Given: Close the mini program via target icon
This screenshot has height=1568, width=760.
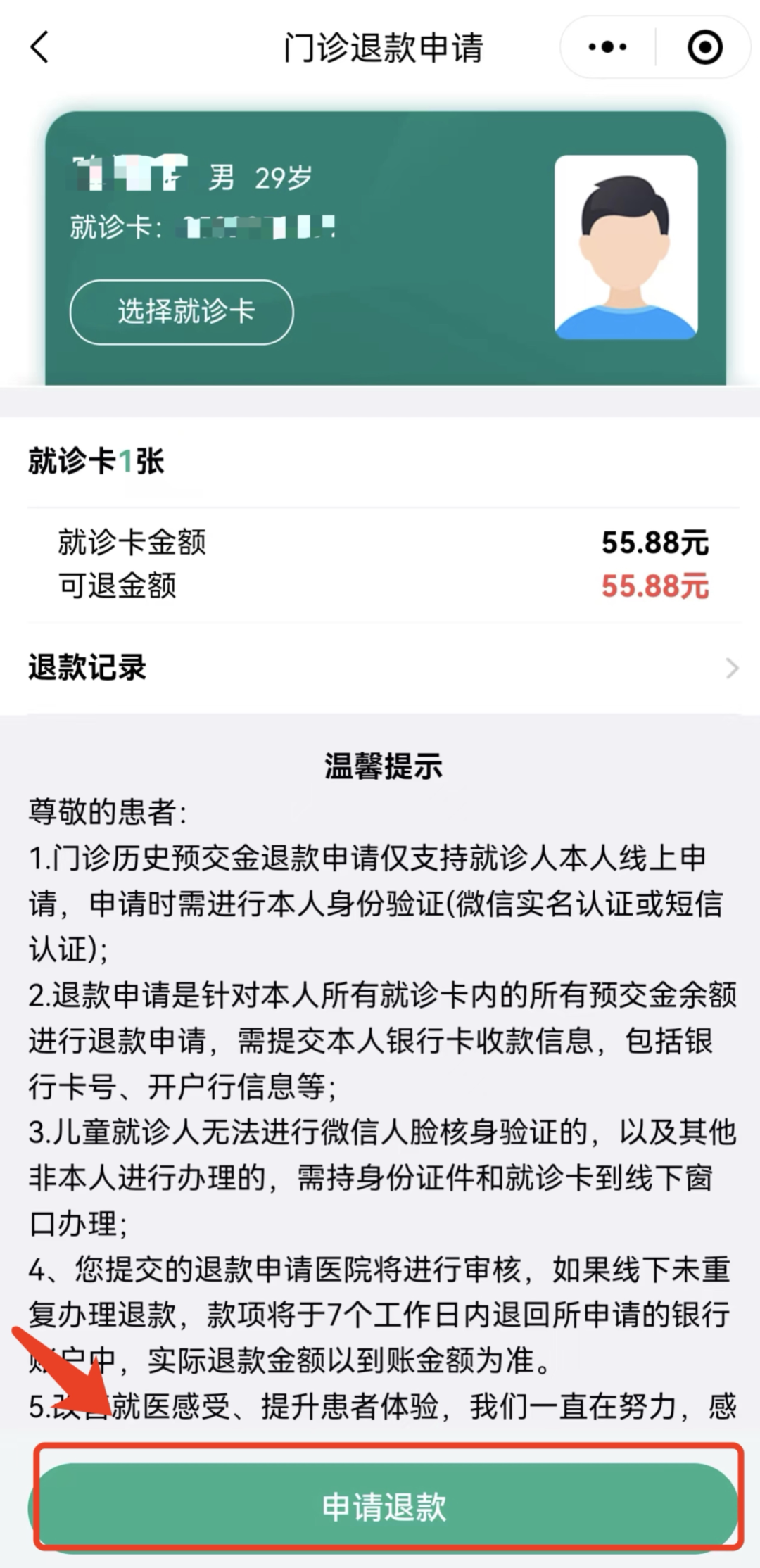Looking at the screenshot, I should [x=704, y=48].
